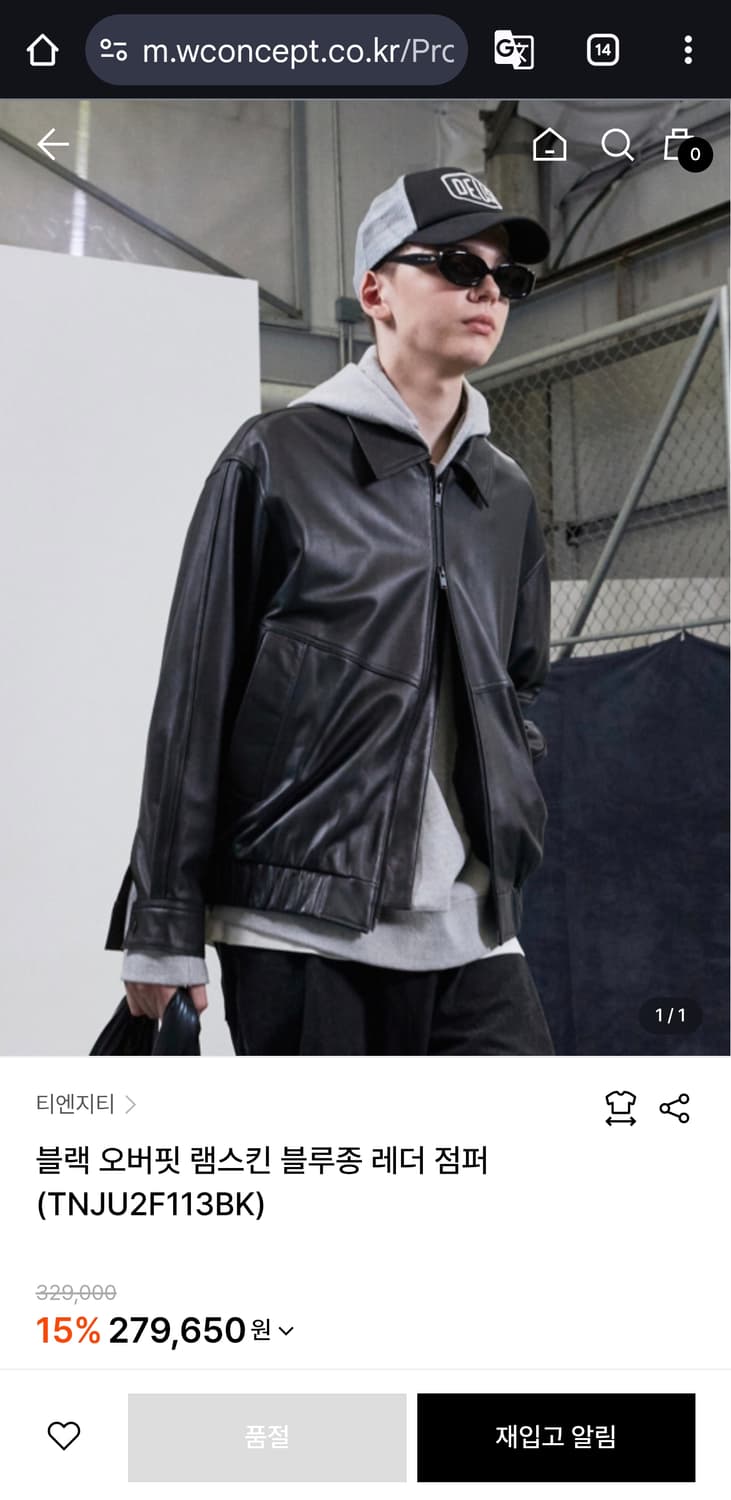
Task: Tap the greyed-out 품절 sold-out button
Action: click(x=265, y=1436)
